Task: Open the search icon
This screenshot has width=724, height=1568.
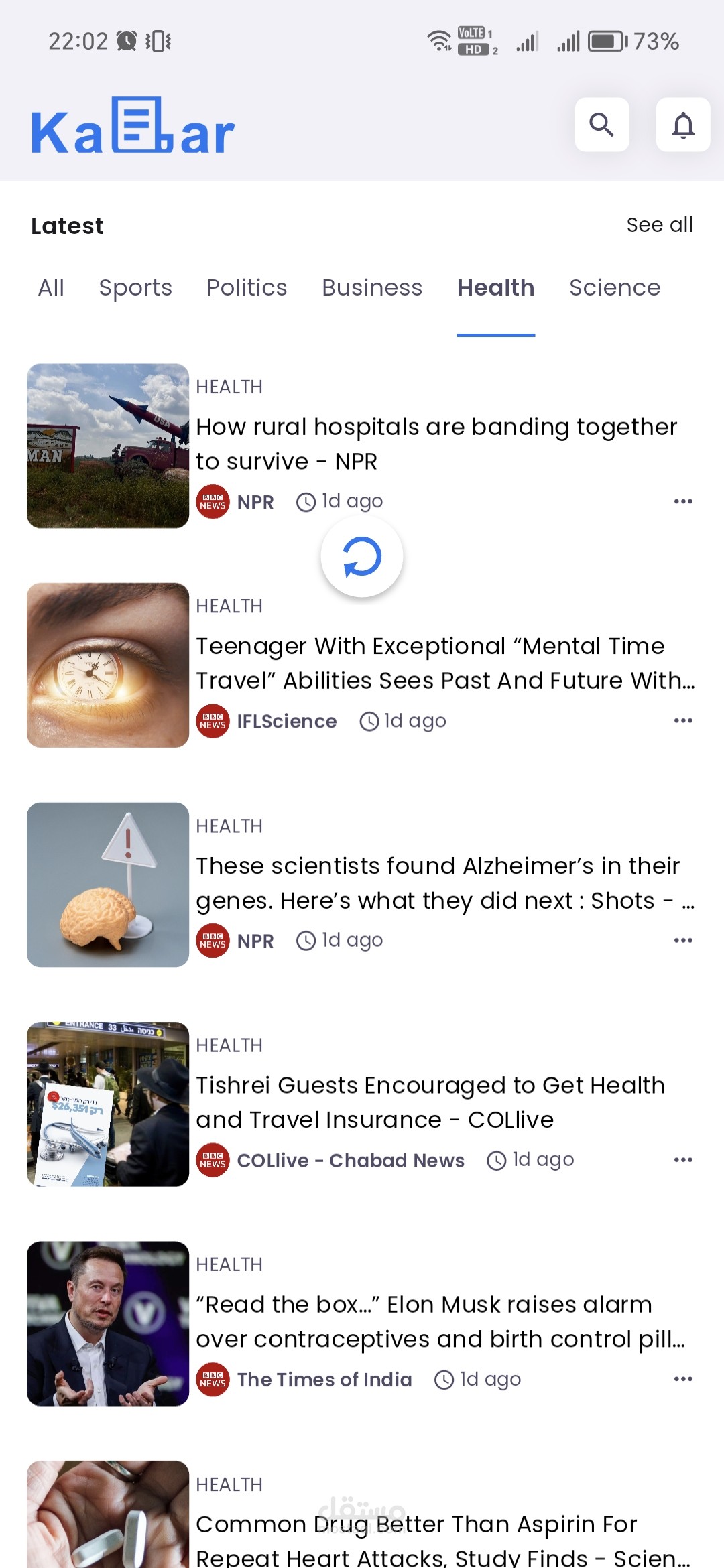Action: tap(601, 125)
